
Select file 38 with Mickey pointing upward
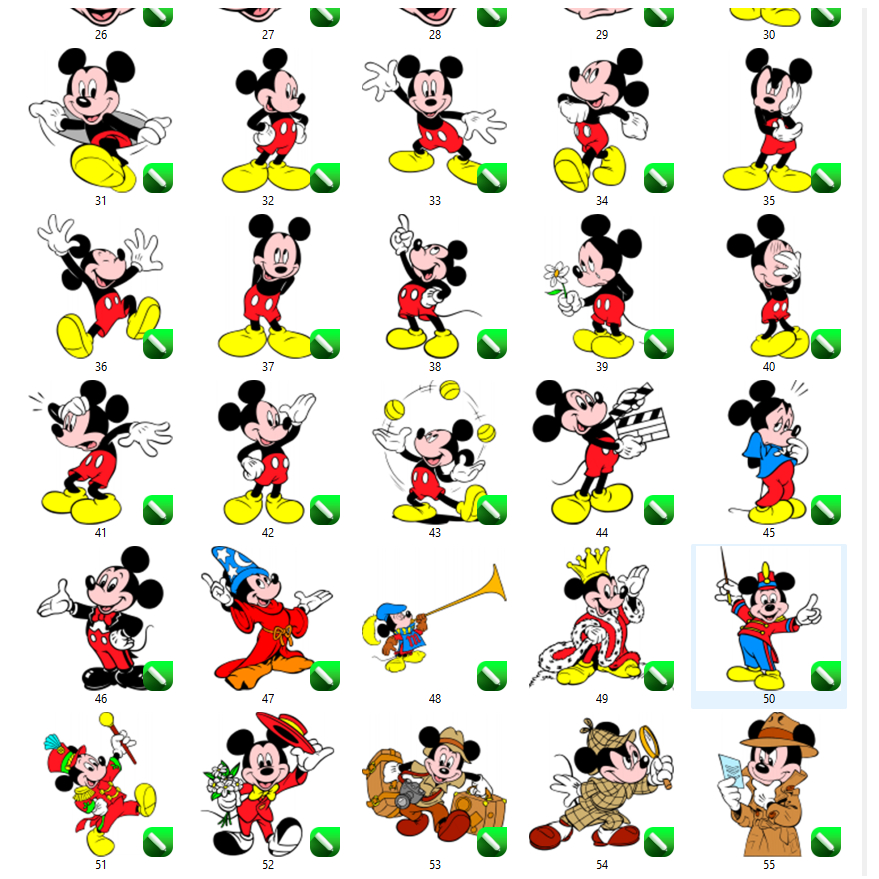(434, 286)
